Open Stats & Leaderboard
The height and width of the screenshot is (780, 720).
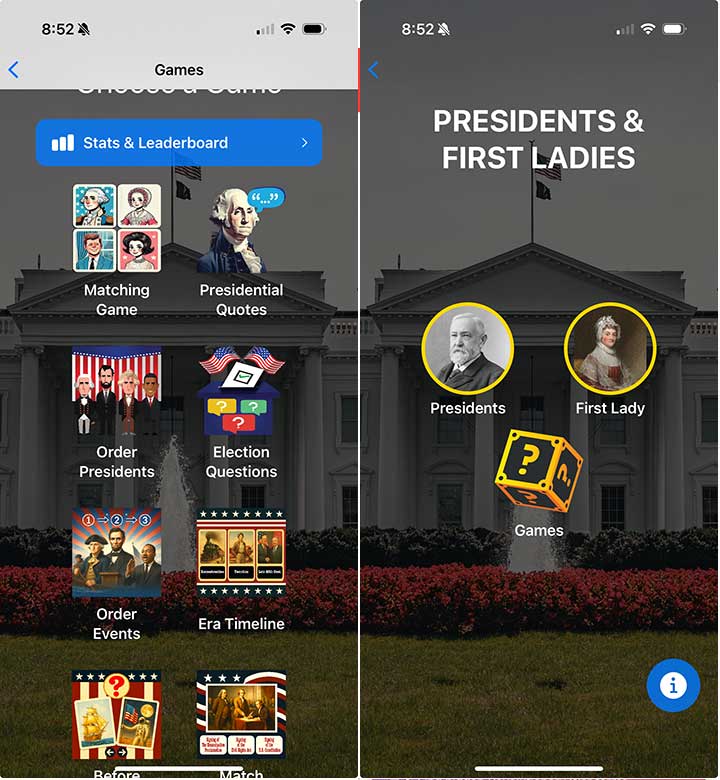(x=179, y=143)
